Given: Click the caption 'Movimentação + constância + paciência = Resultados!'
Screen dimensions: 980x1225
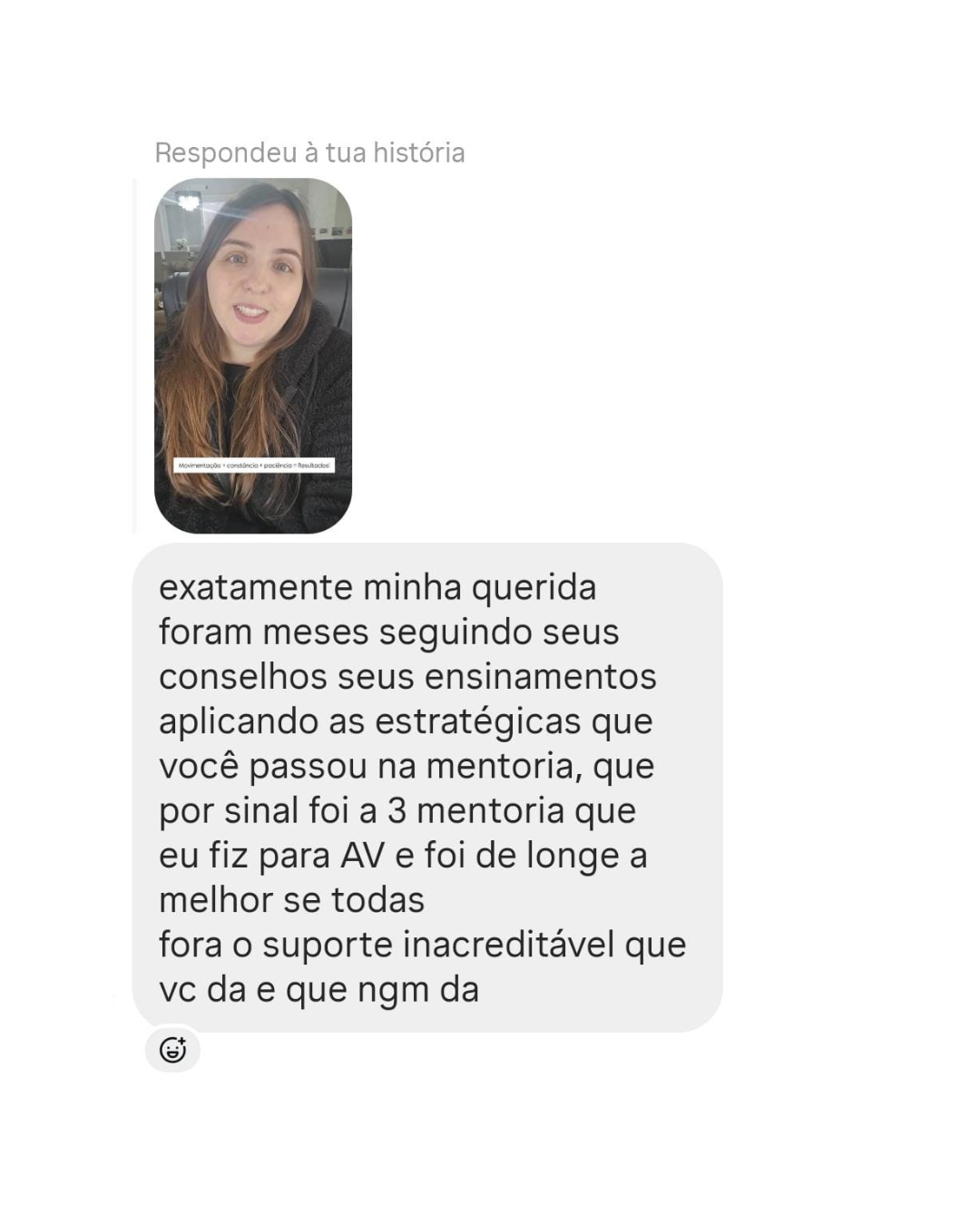Looking at the screenshot, I should click(x=254, y=465).
